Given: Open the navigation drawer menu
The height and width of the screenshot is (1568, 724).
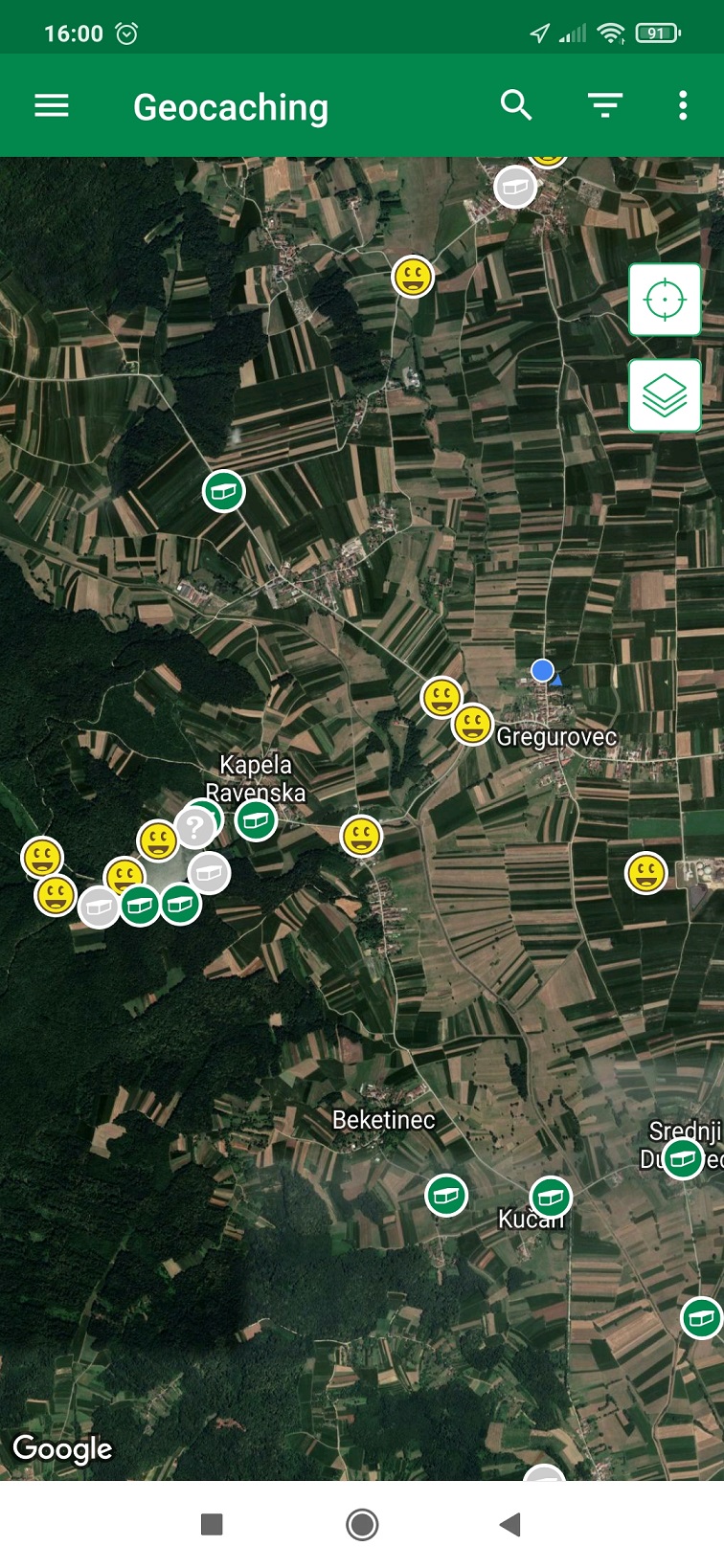Looking at the screenshot, I should click(x=52, y=105).
